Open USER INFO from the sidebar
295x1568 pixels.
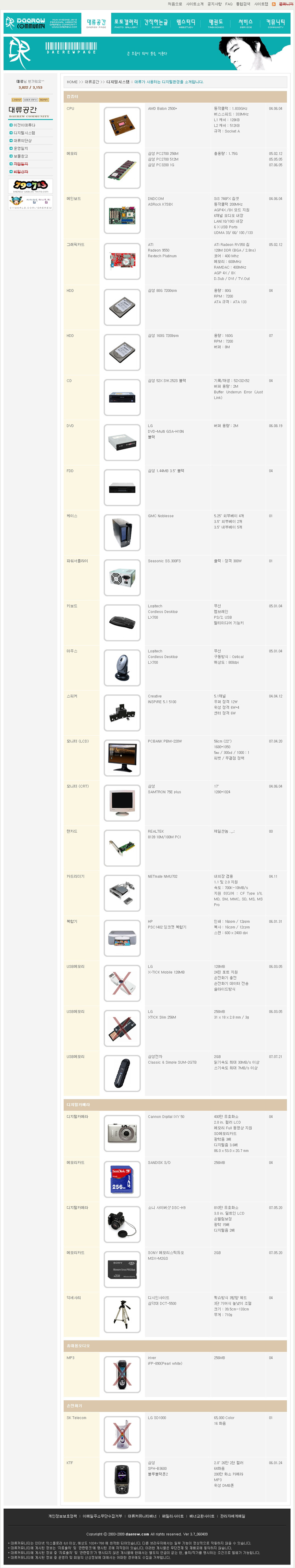pos(30,100)
